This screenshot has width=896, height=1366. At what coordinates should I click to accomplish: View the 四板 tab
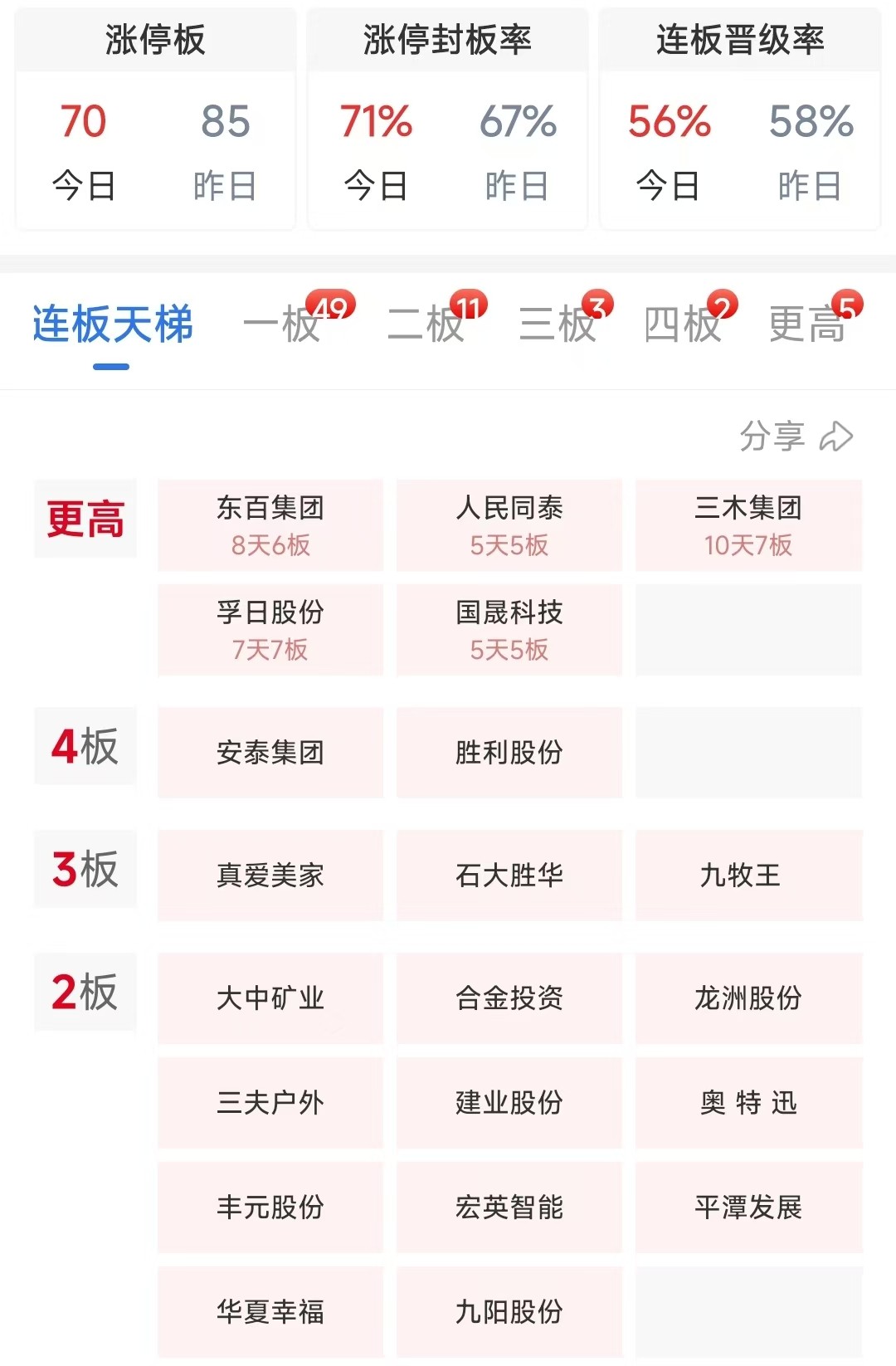pos(683,324)
